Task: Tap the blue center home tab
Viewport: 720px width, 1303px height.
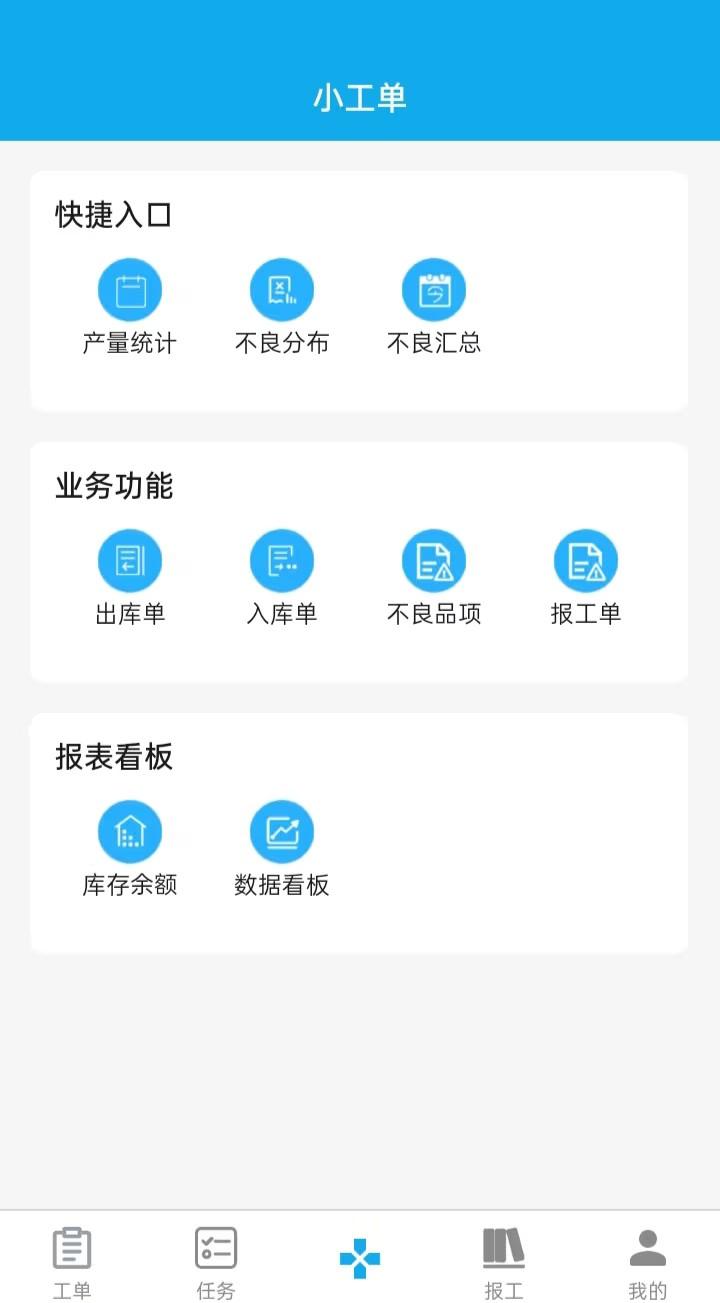Action: (360, 1258)
